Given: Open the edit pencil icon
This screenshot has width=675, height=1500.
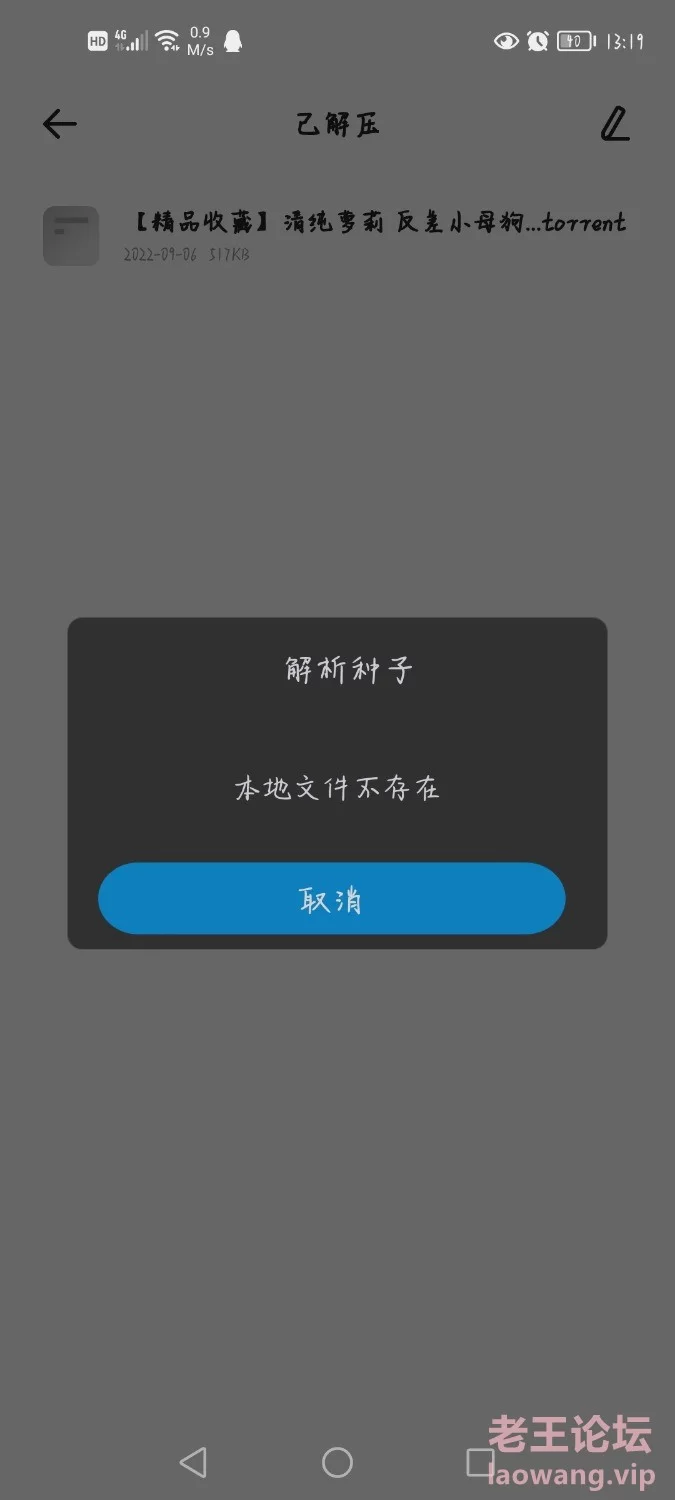Looking at the screenshot, I should [x=615, y=124].
